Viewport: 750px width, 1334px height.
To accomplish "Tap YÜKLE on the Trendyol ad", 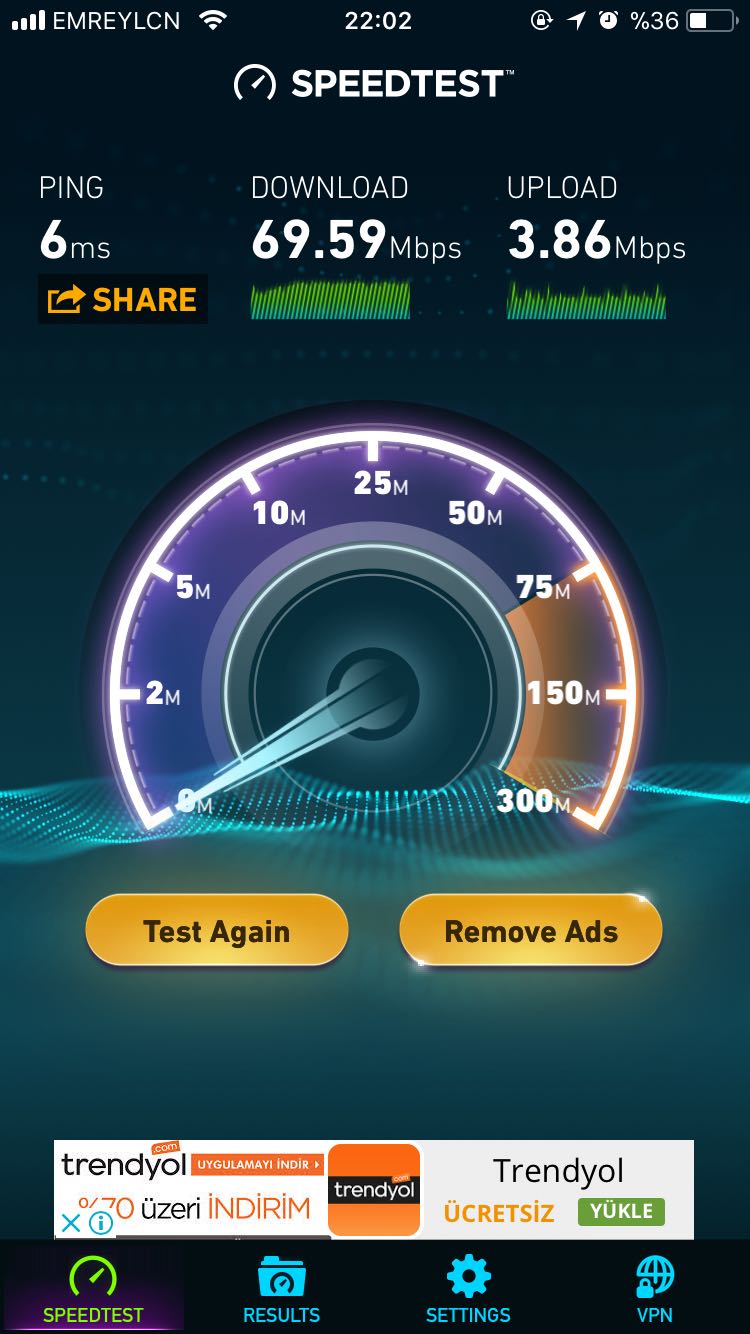I will coord(621,1212).
